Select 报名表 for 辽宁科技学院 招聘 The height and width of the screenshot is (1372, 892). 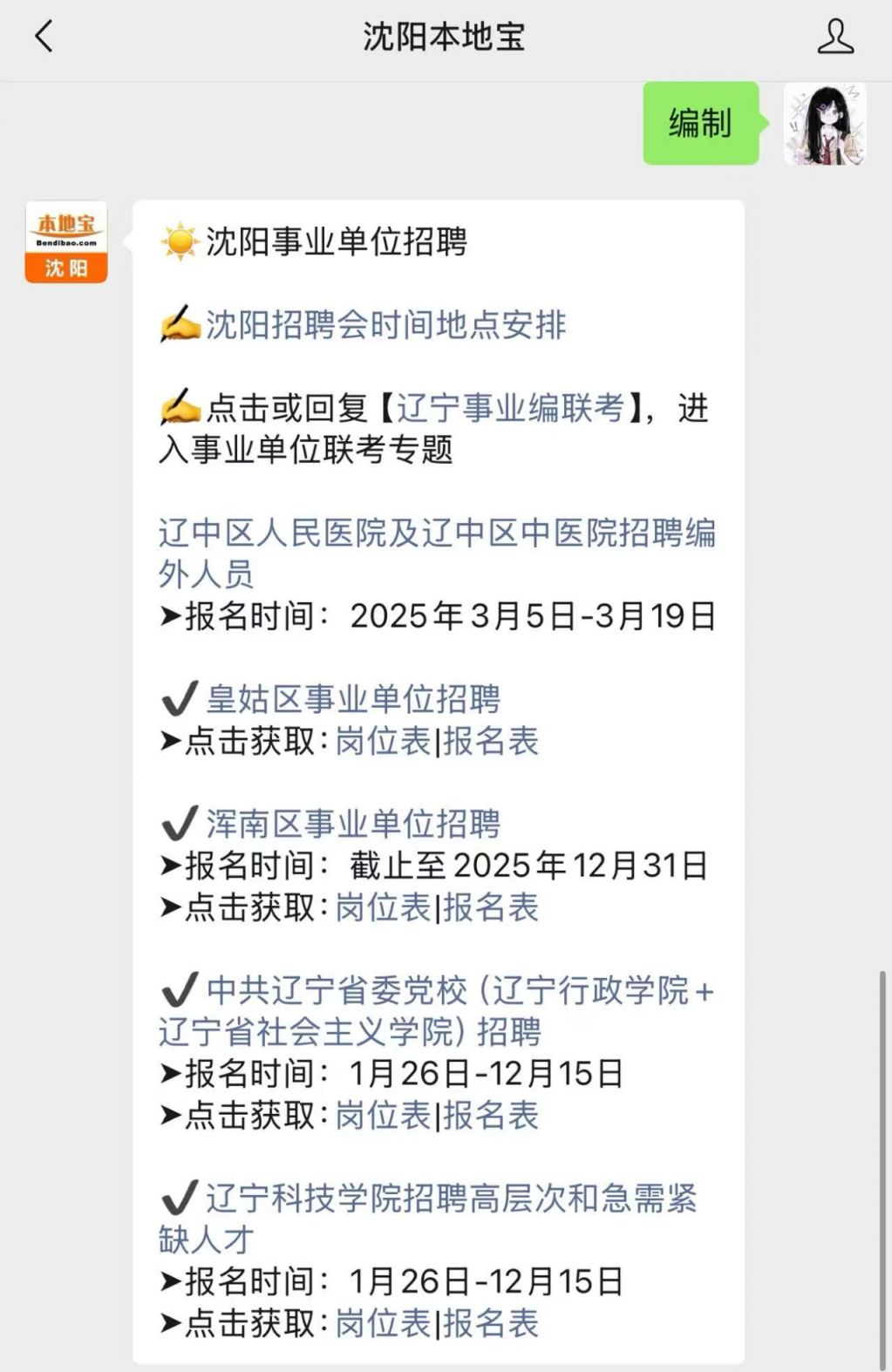coord(491,1323)
